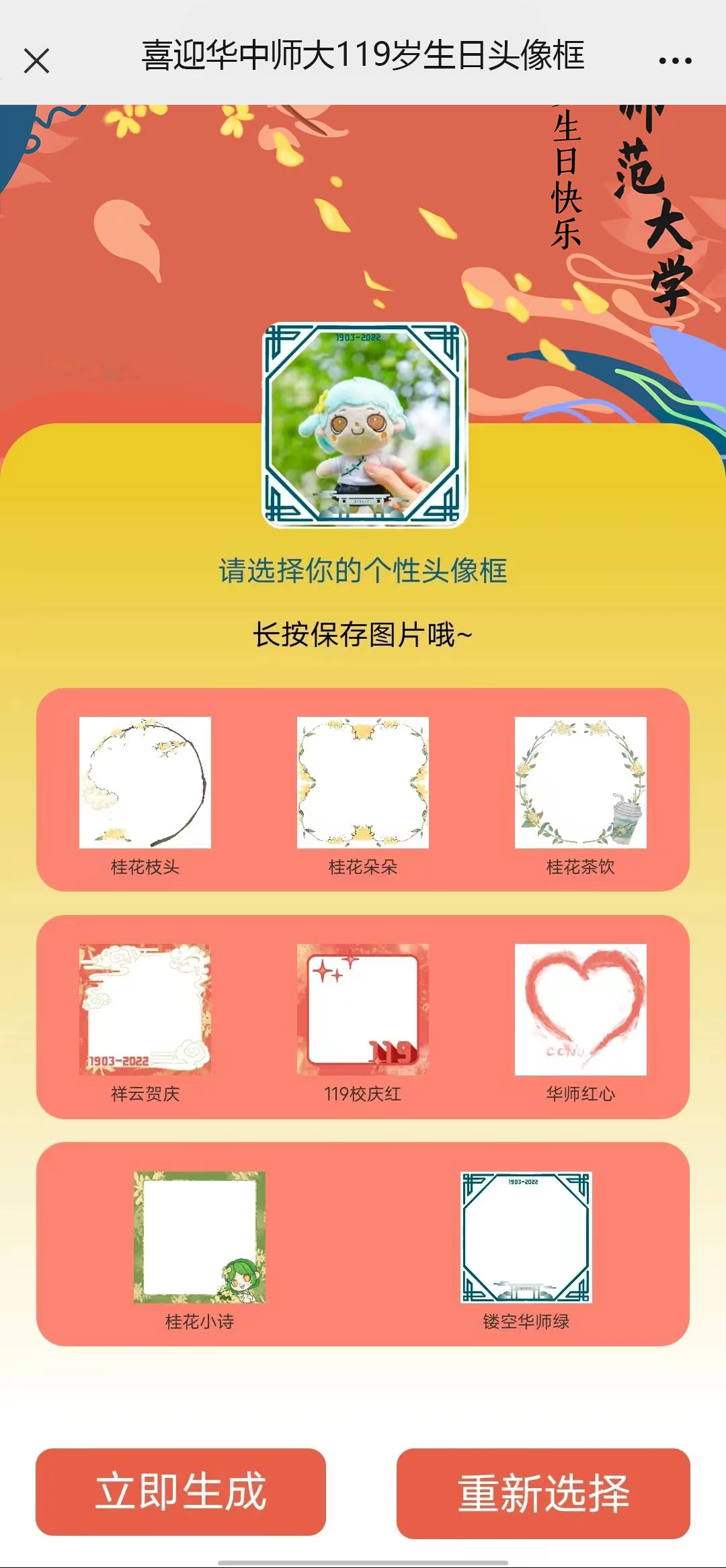Select the 桂花枝头 avatar frame
The width and height of the screenshot is (726, 1568).
pos(145,783)
